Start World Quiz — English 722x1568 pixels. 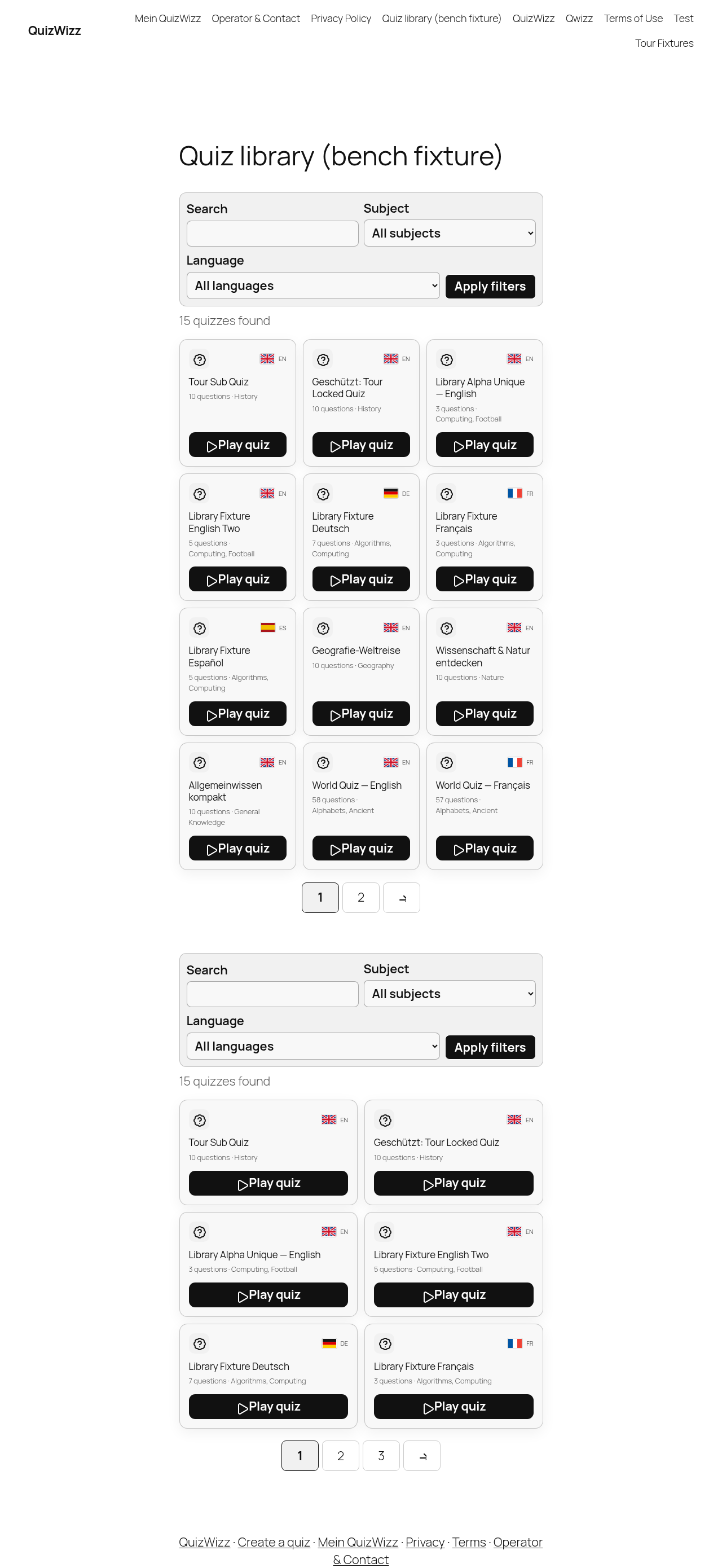pos(360,848)
